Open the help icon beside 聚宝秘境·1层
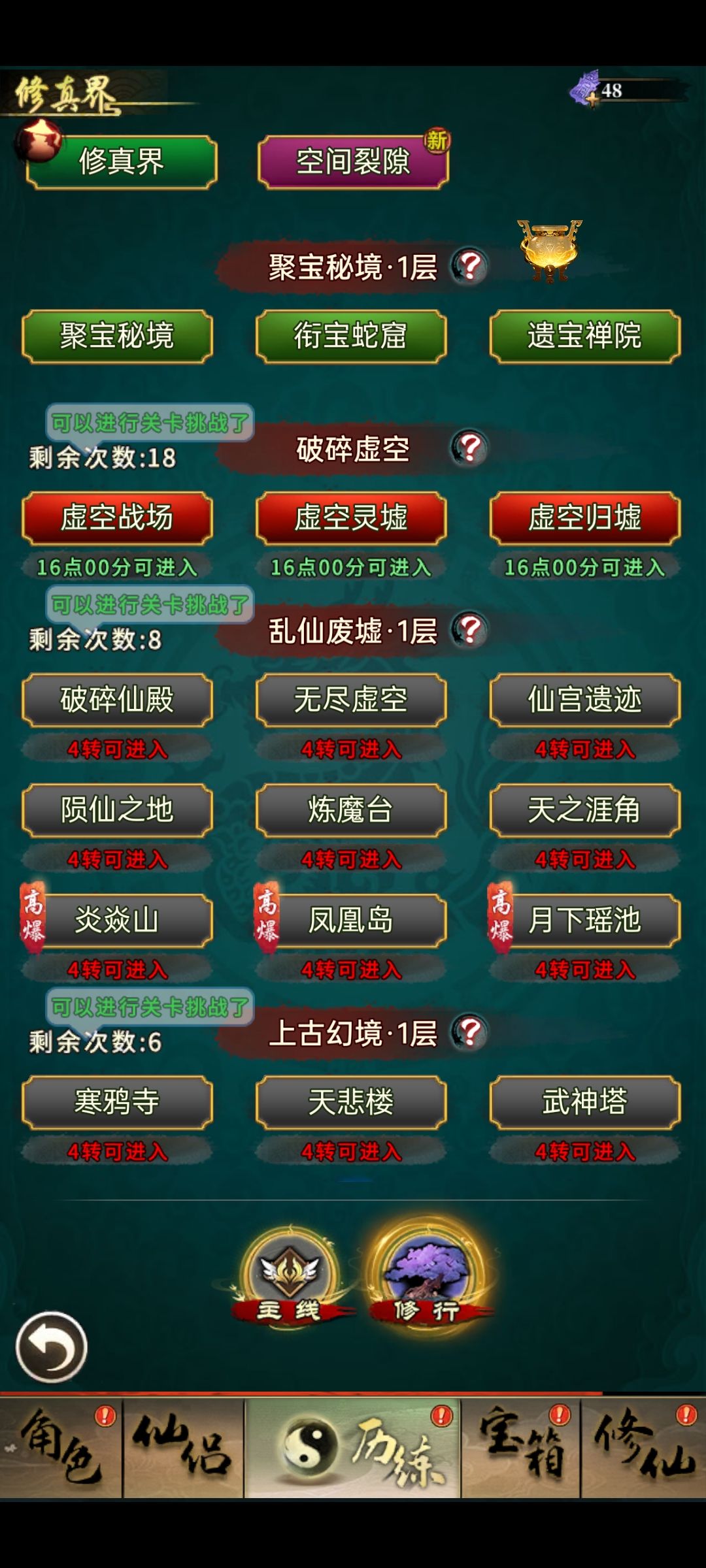Viewport: 706px width, 1568px height. [x=468, y=267]
